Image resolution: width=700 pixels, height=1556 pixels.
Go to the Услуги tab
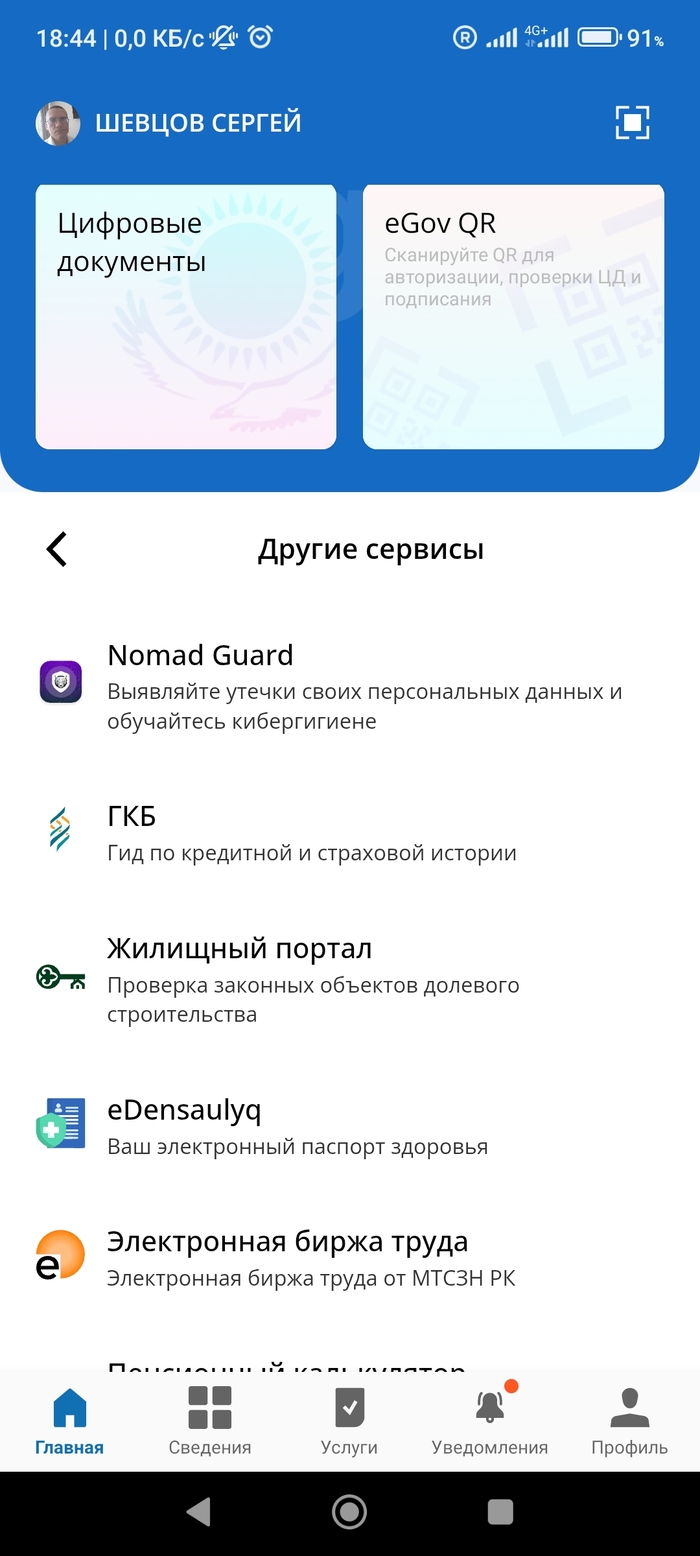349,1421
